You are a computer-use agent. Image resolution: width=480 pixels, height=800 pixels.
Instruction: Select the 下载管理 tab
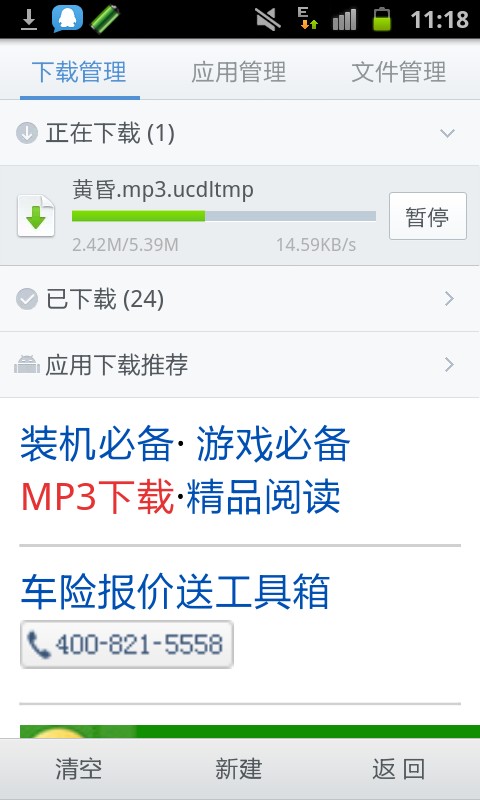pos(79,71)
